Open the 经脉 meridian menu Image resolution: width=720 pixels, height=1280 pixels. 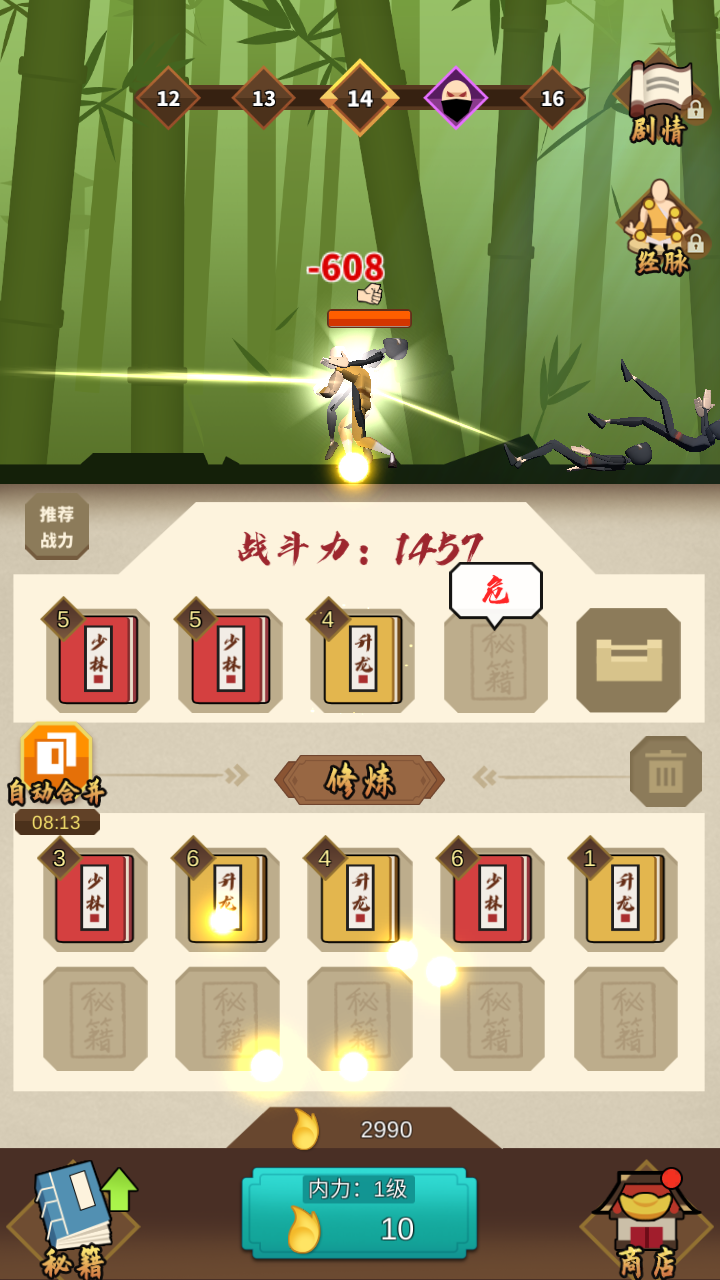660,228
